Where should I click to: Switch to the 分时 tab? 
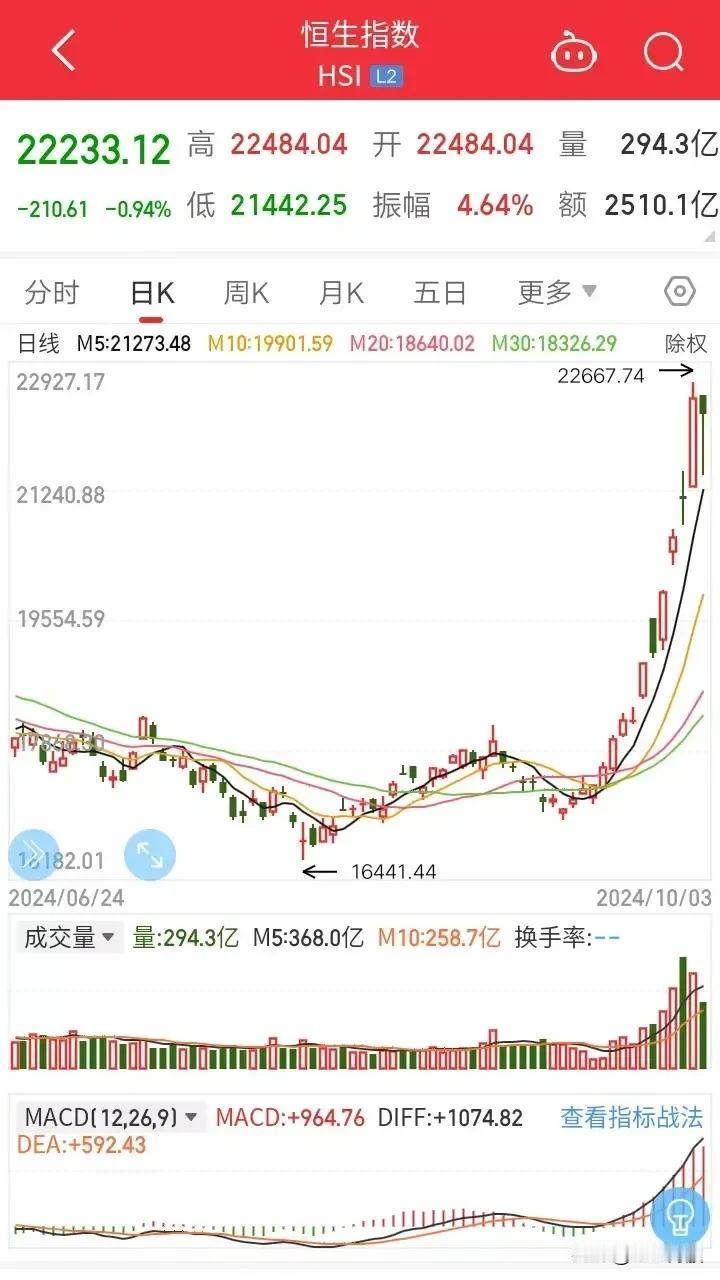(52, 292)
